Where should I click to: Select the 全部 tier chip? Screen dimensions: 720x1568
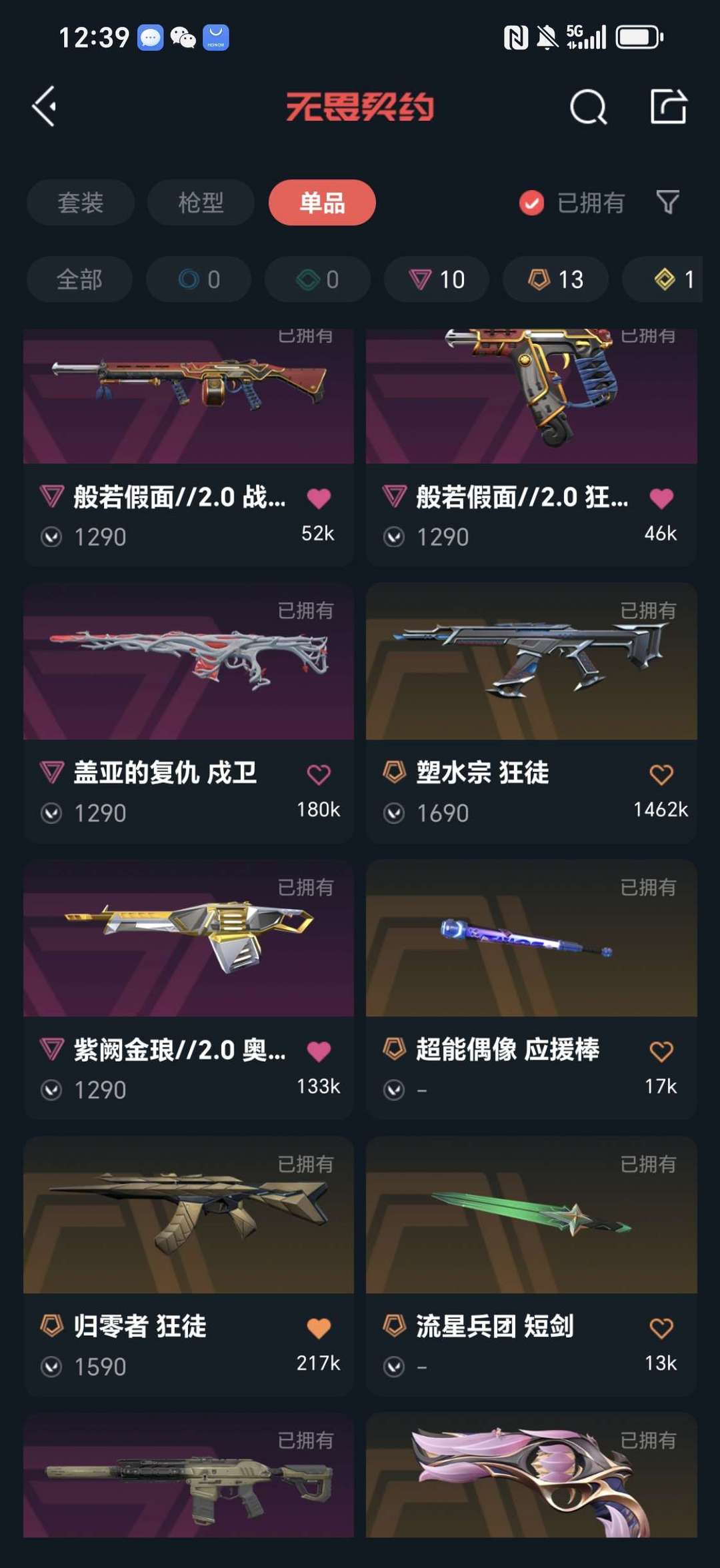pyautogui.click(x=79, y=279)
